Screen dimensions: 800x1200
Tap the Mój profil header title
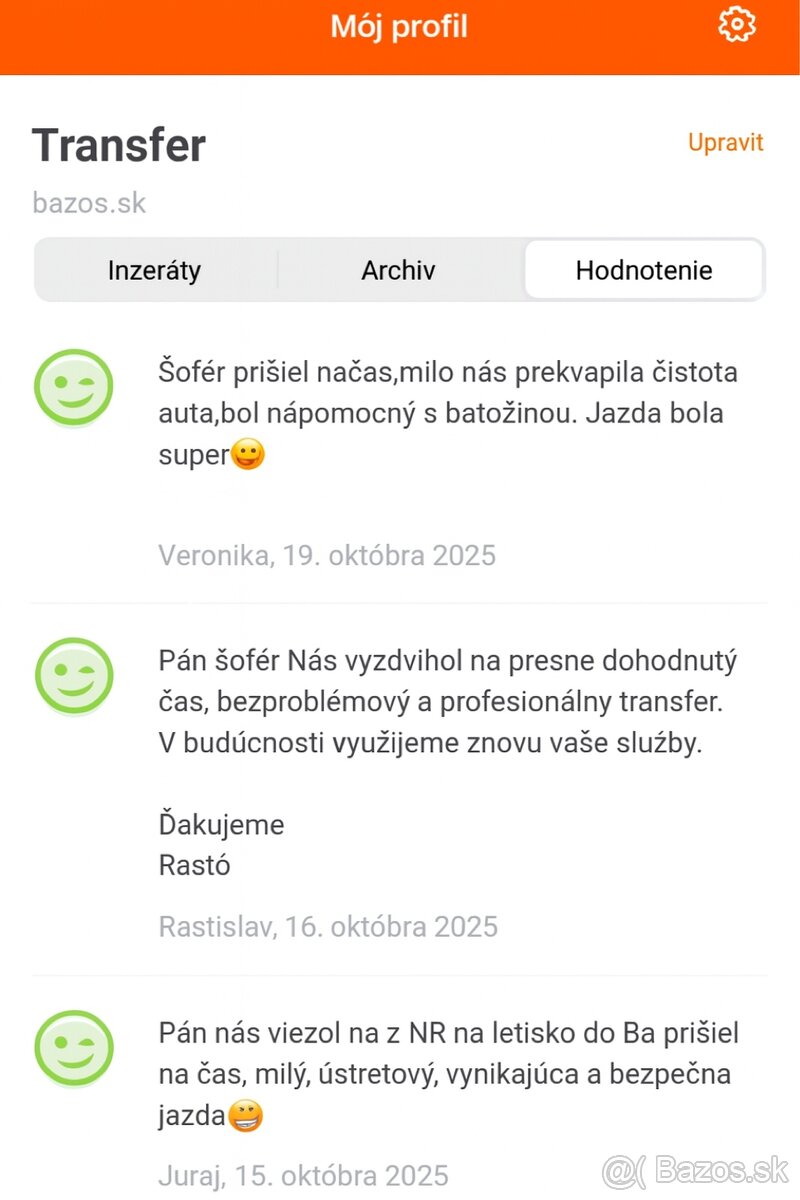(400, 27)
